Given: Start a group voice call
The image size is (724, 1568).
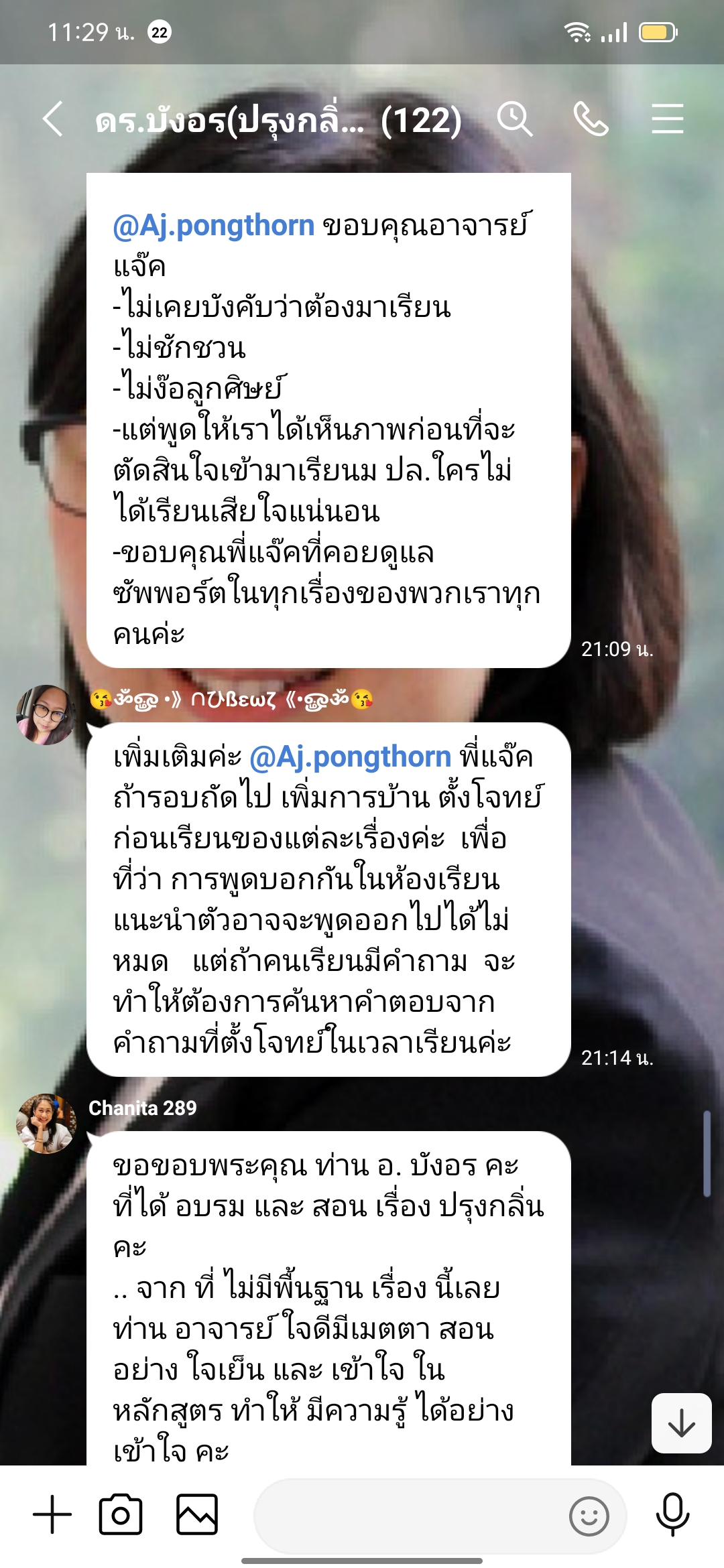Looking at the screenshot, I should coord(591,119).
